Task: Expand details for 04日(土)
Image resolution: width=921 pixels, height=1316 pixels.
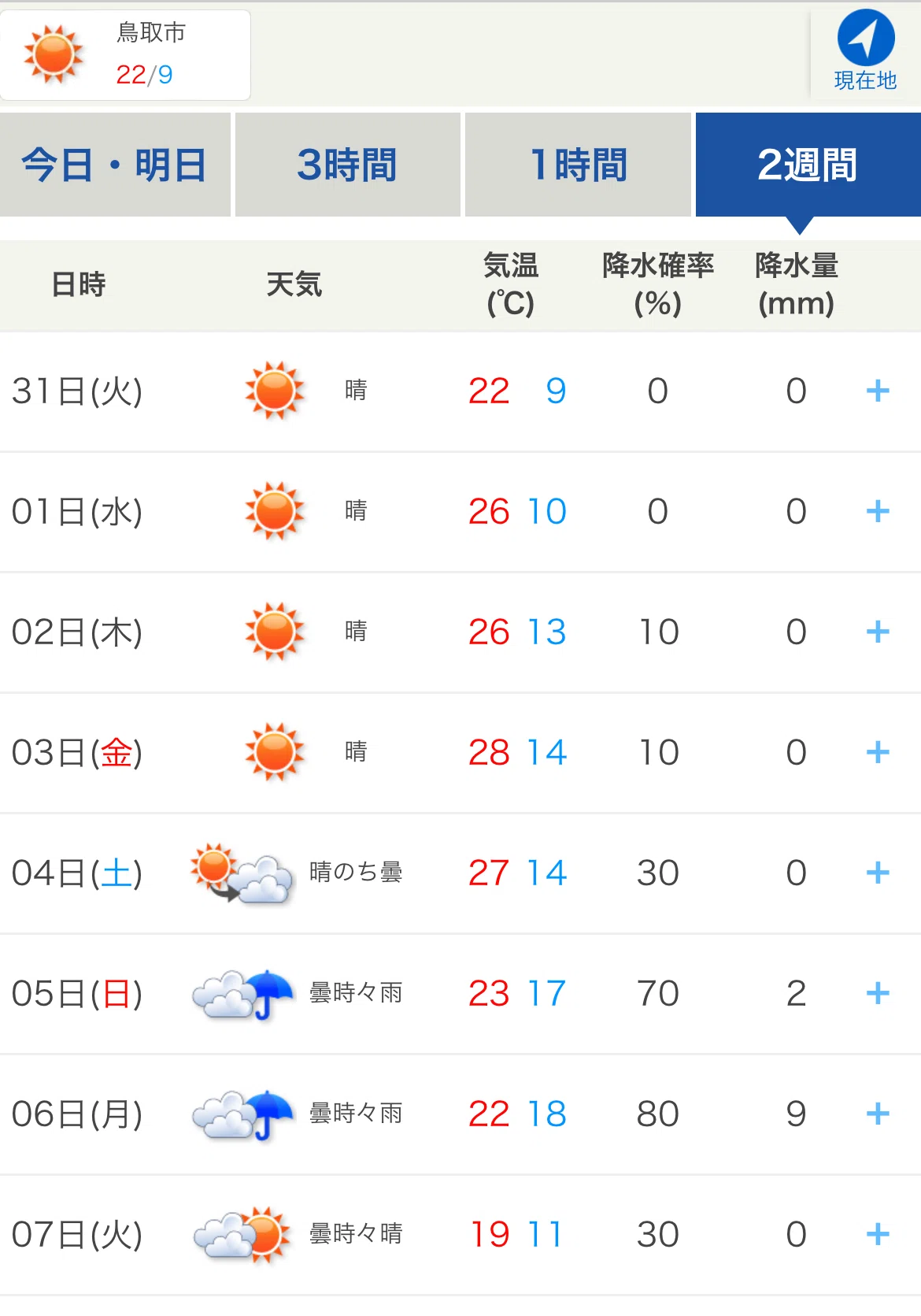Action: (x=878, y=873)
